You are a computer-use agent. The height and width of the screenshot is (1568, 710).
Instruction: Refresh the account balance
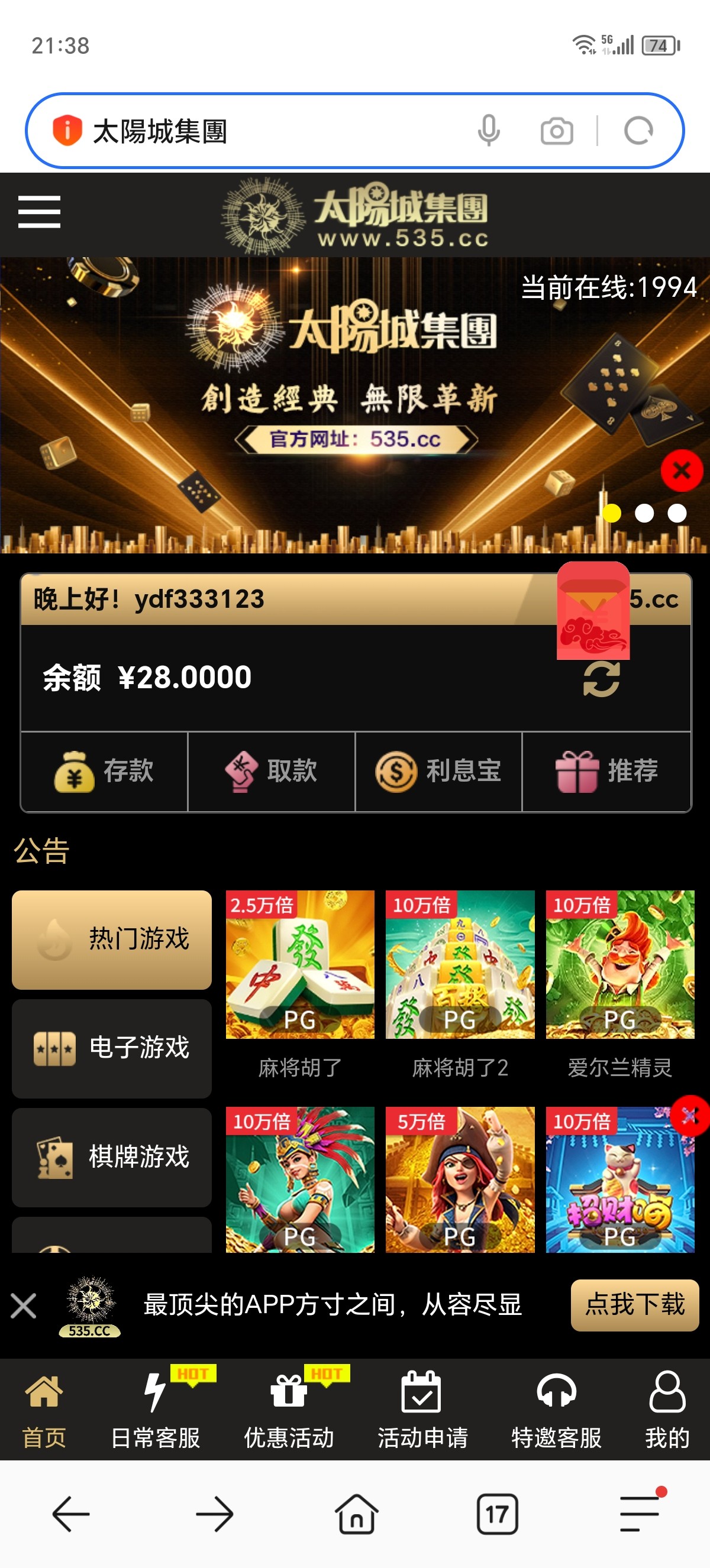click(x=601, y=679)
